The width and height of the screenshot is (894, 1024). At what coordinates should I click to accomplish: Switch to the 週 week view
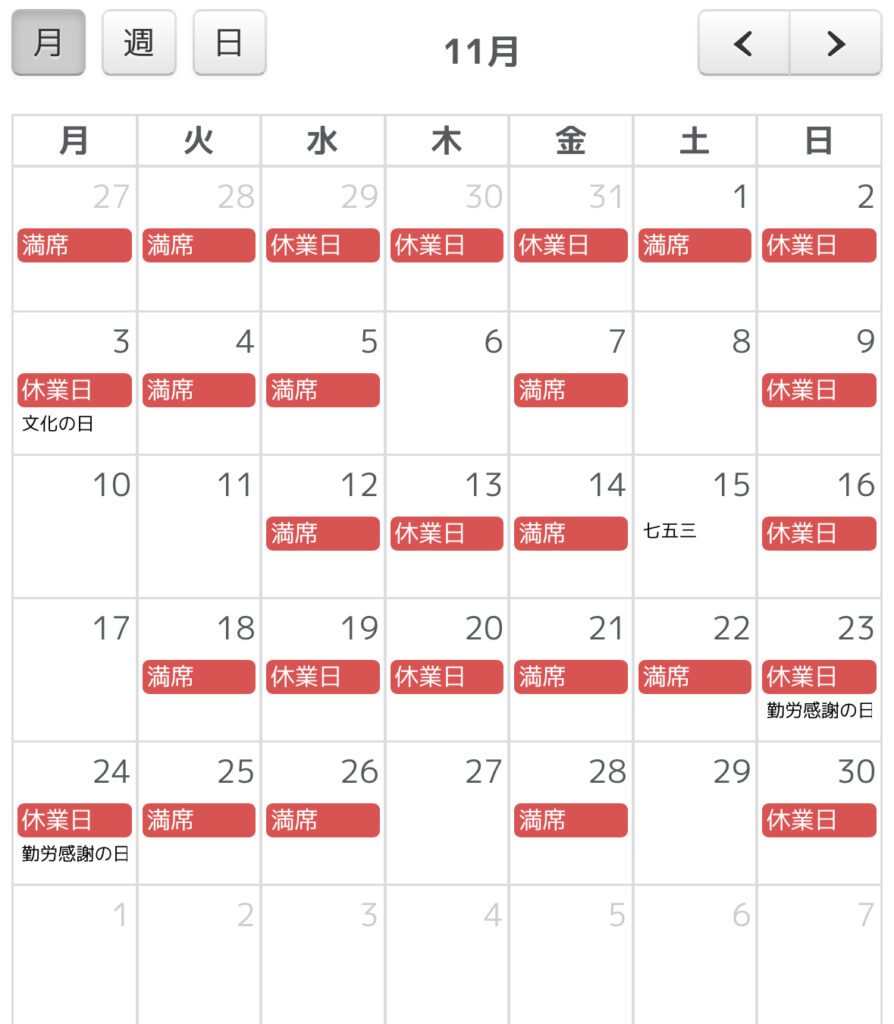(139, 44)
